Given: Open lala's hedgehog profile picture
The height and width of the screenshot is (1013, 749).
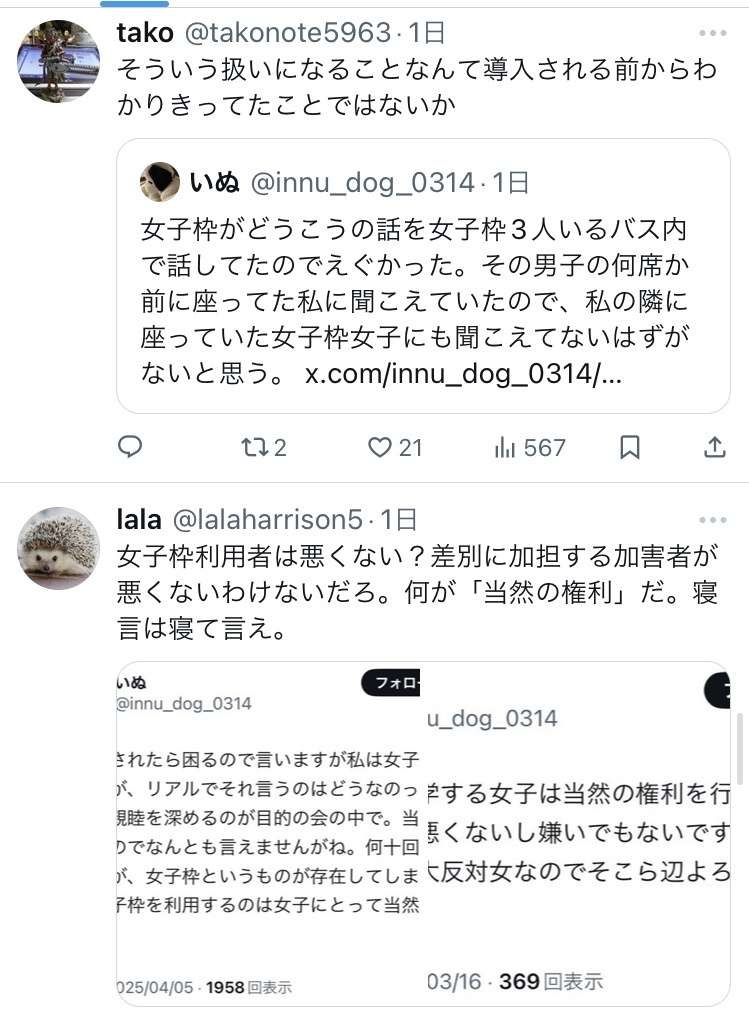Looking at the screenshot, I should click(x=58, y=548).
